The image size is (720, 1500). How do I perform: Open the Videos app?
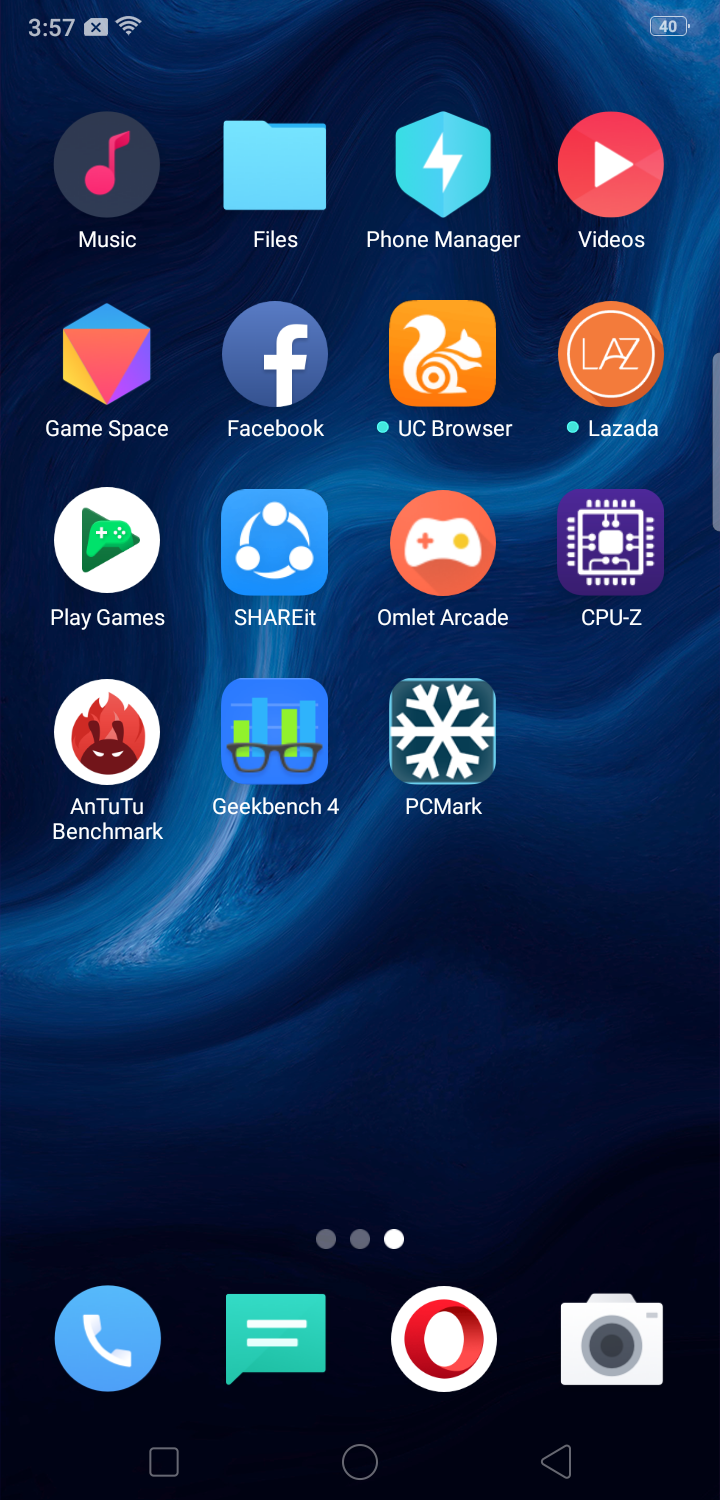tap(611, 165)
